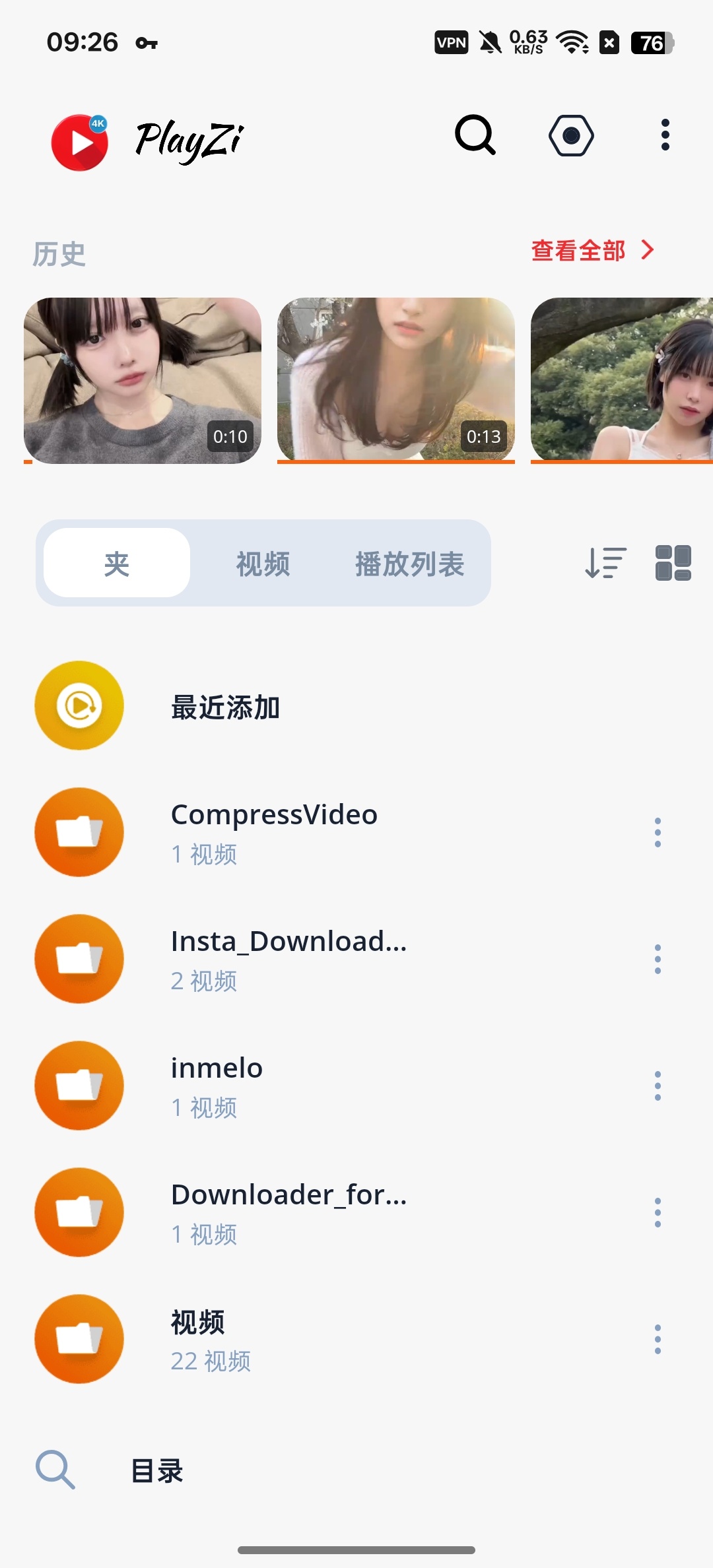Open the three-dot overflow menu at top
The height and width of the screenshot is (1568, 713).
pyautogui.click(x=665, y=135)
